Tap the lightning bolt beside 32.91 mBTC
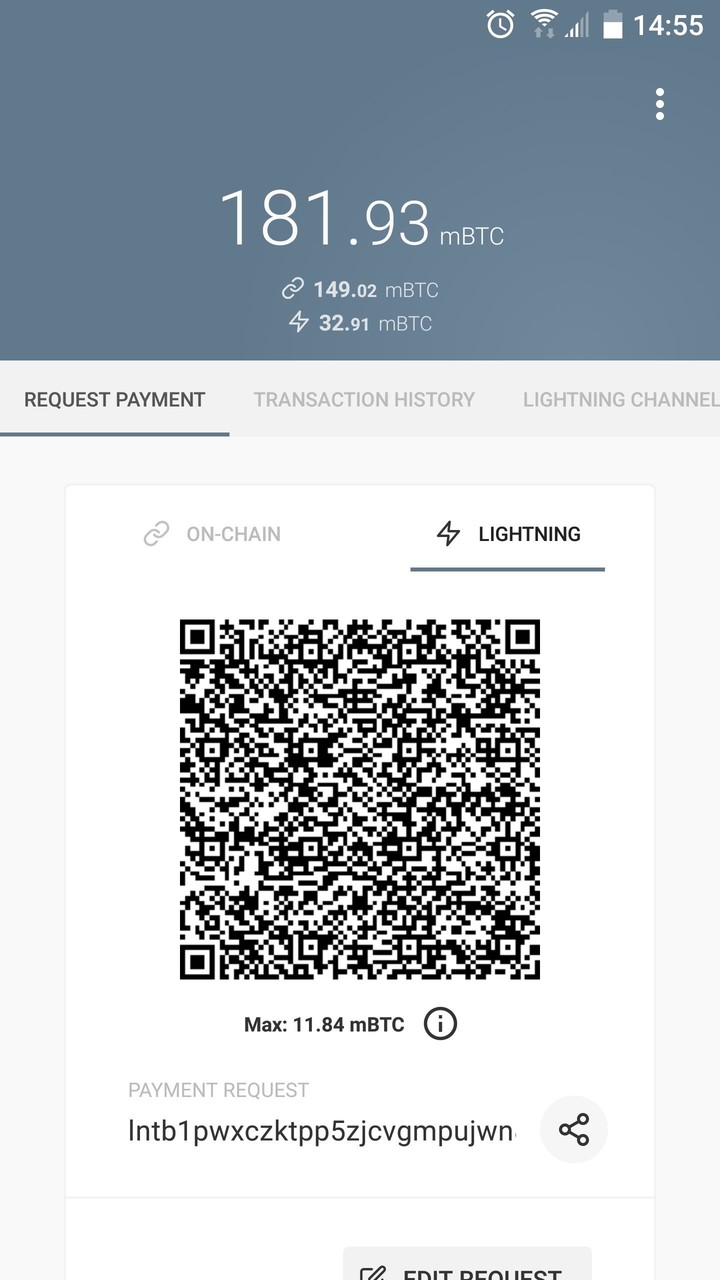The image size is (720, 1280). [298, 323]
